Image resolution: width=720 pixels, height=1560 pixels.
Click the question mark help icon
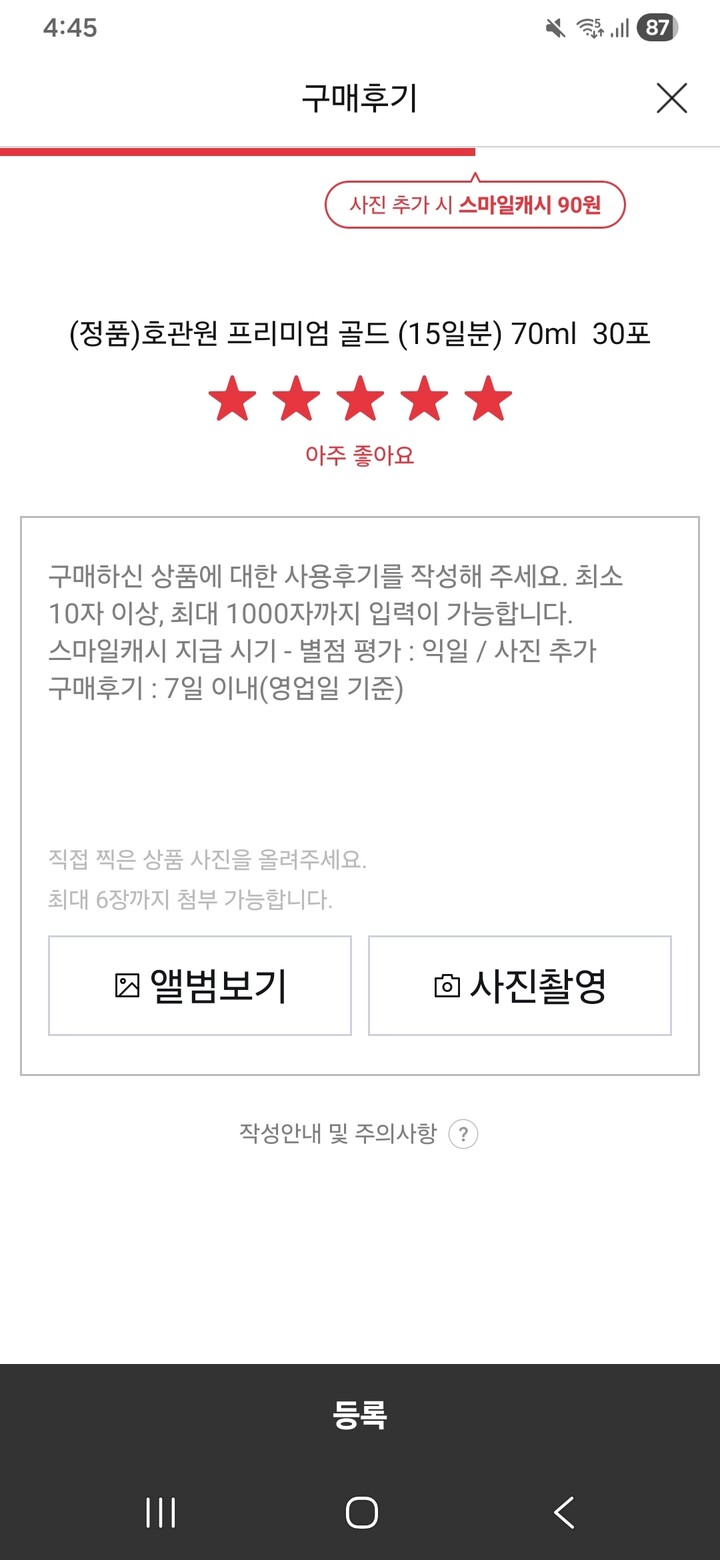(x=464, y=1134)
